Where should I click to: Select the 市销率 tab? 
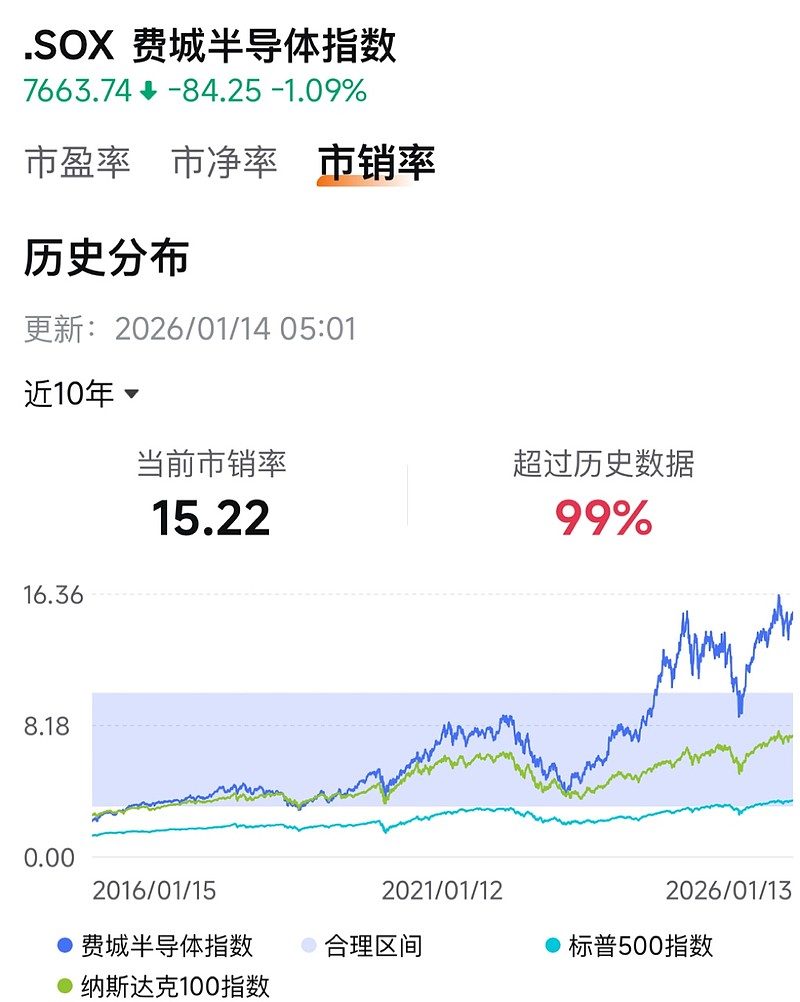376,163
